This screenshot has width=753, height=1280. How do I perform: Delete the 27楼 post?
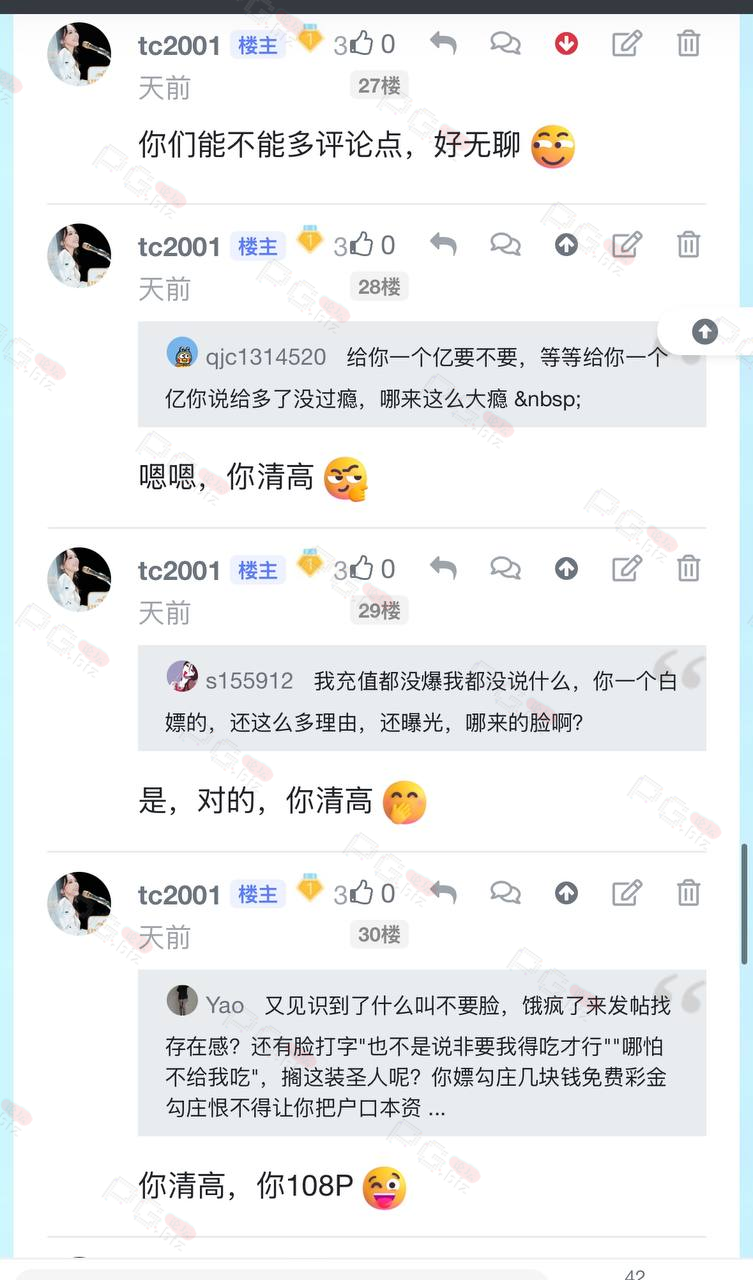(x=689, y=43)
